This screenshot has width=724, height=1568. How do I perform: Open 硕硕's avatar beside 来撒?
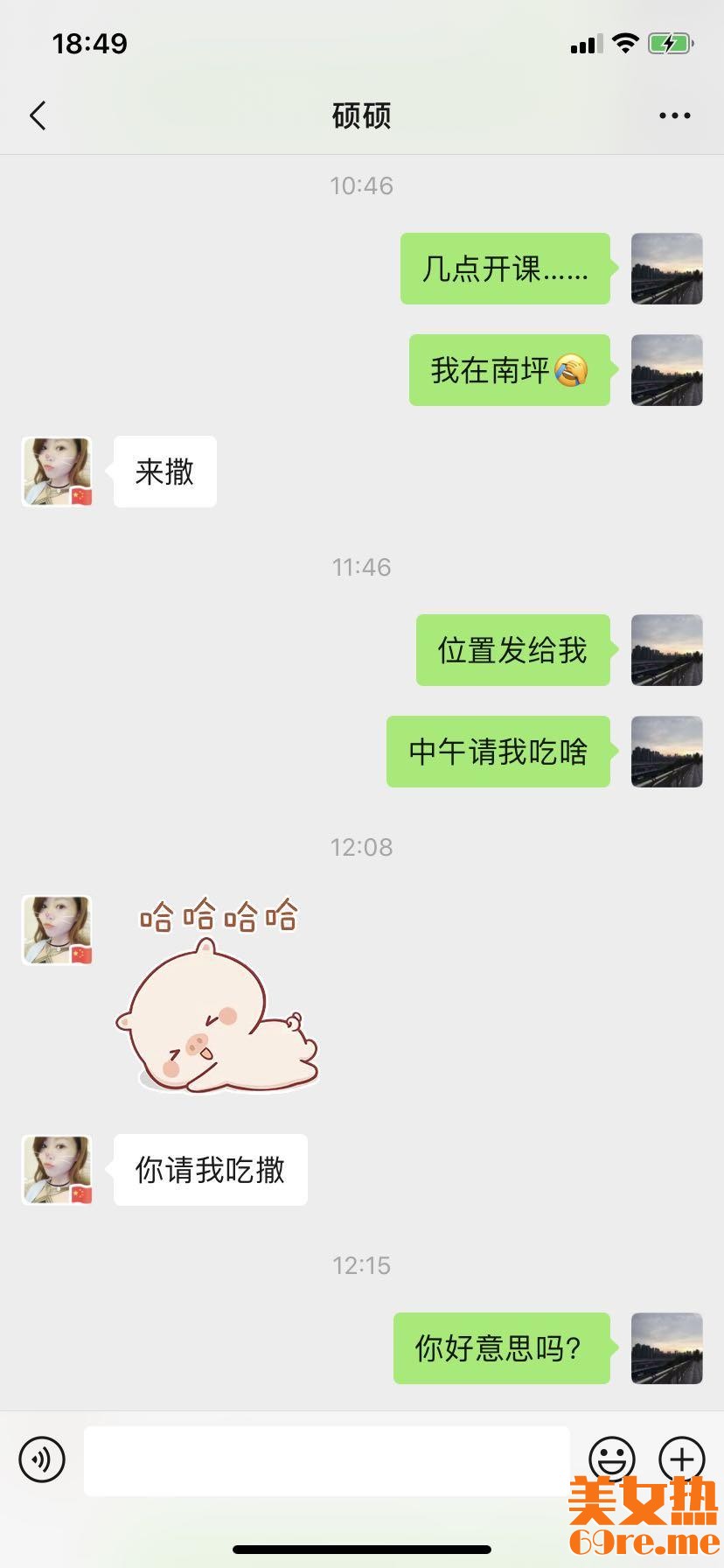pyautogui.click(x=57, y=472)
